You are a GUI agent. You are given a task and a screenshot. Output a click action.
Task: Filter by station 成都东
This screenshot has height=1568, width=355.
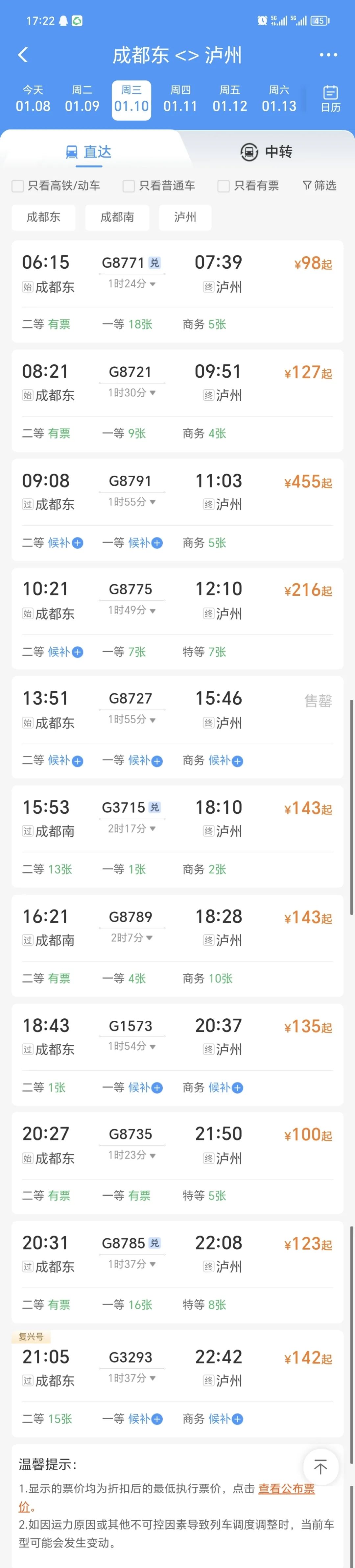tap(43, 217)
